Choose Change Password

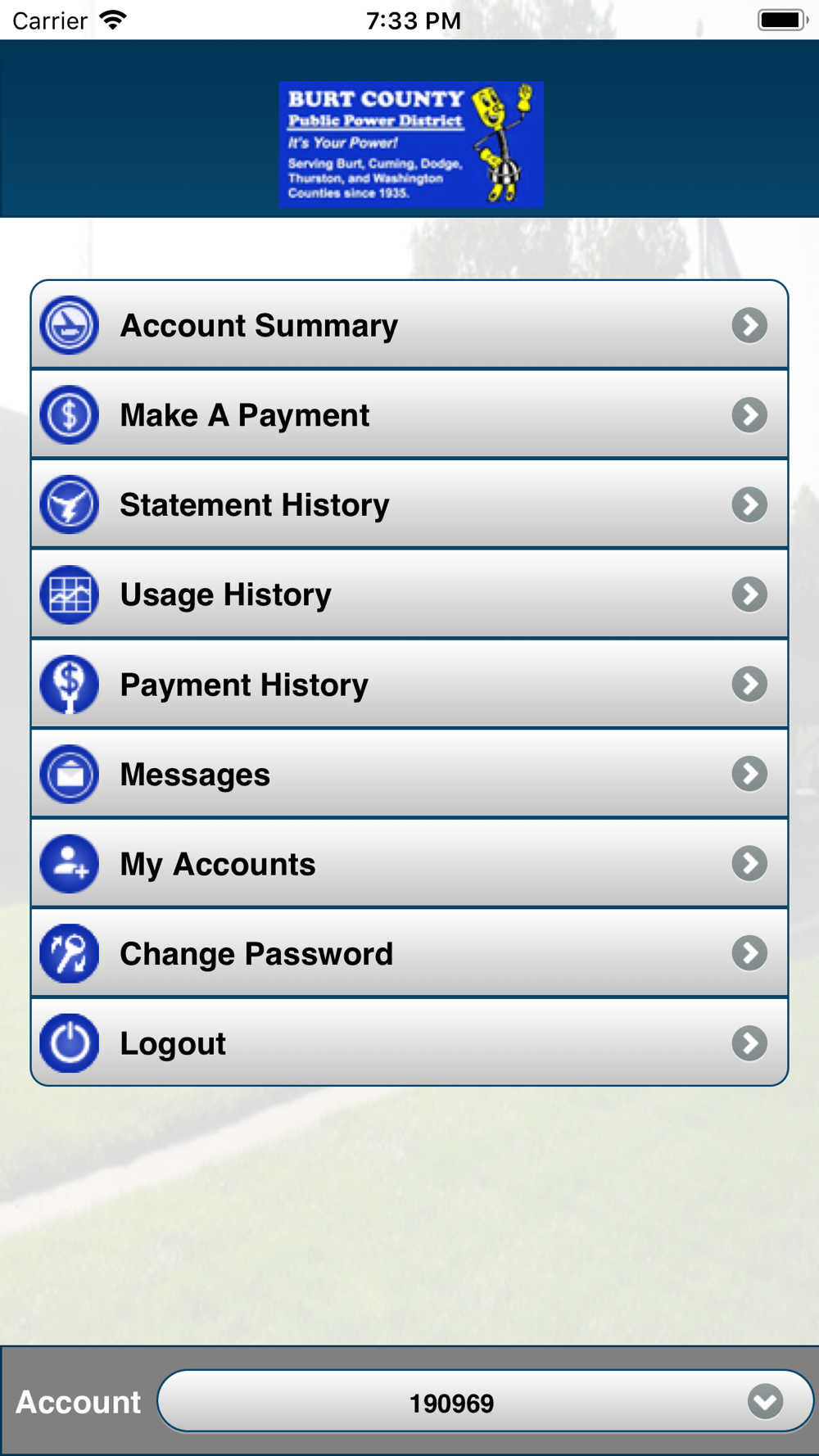click(409, 953)
